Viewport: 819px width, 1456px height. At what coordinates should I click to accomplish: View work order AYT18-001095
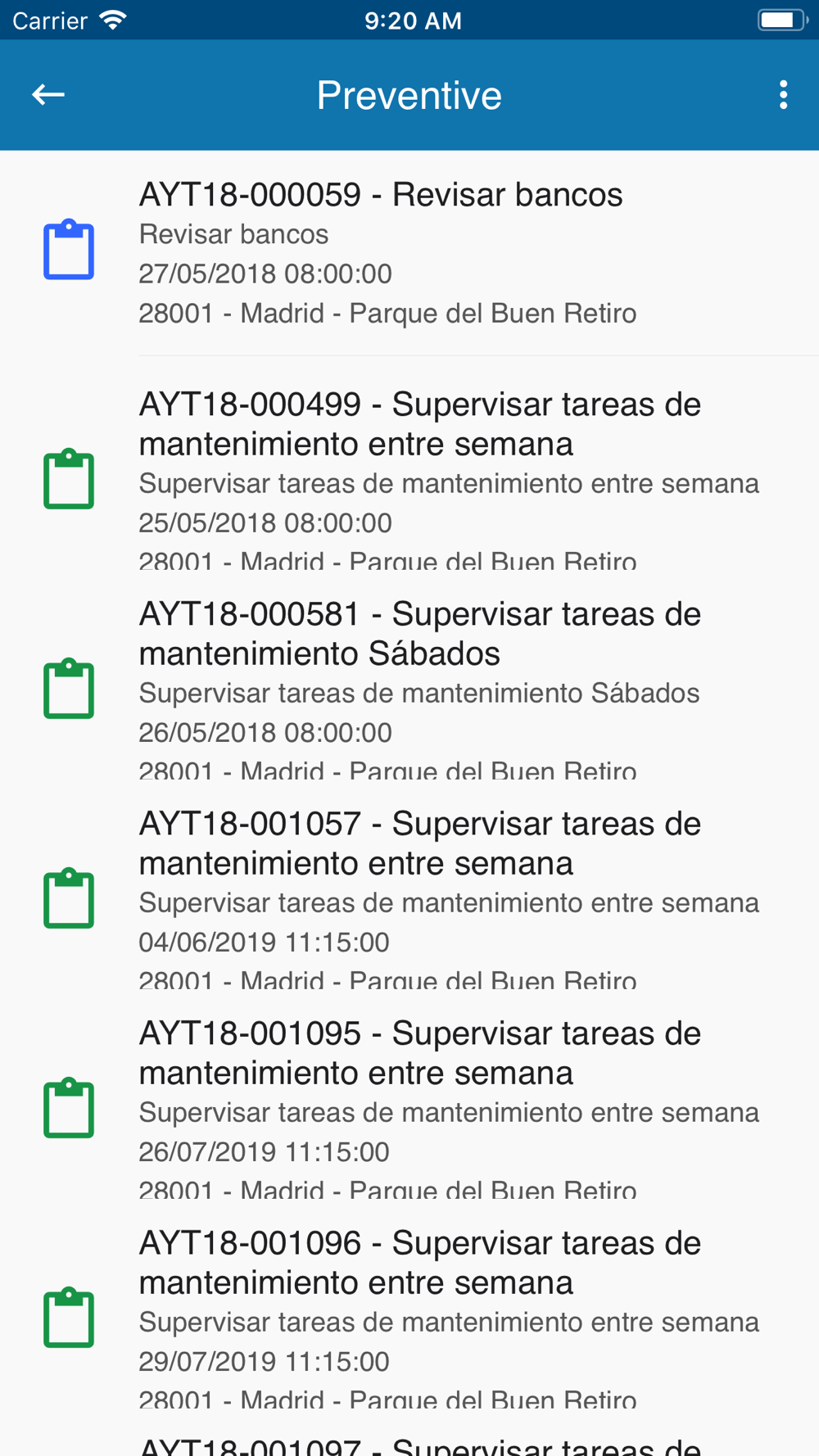(x=409, y=1107)
